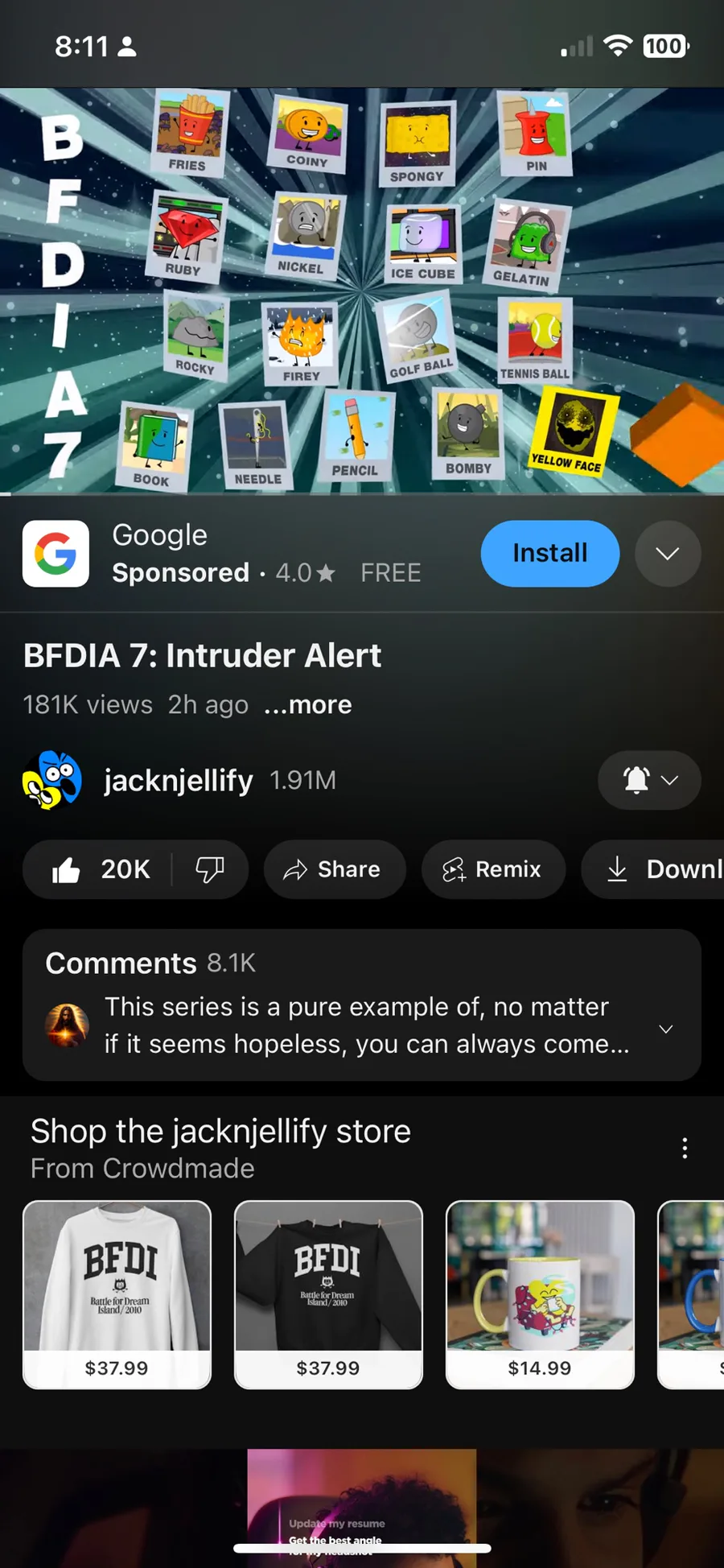This screenshot has height=1568, width=724.
Task: Open the white BFDI sweatshirt for $37.99
Action: 117,1294
